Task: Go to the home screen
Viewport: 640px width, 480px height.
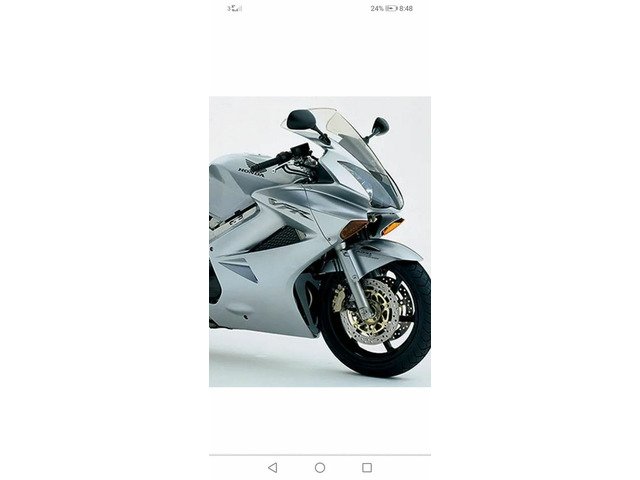Action: coord(320,467)
